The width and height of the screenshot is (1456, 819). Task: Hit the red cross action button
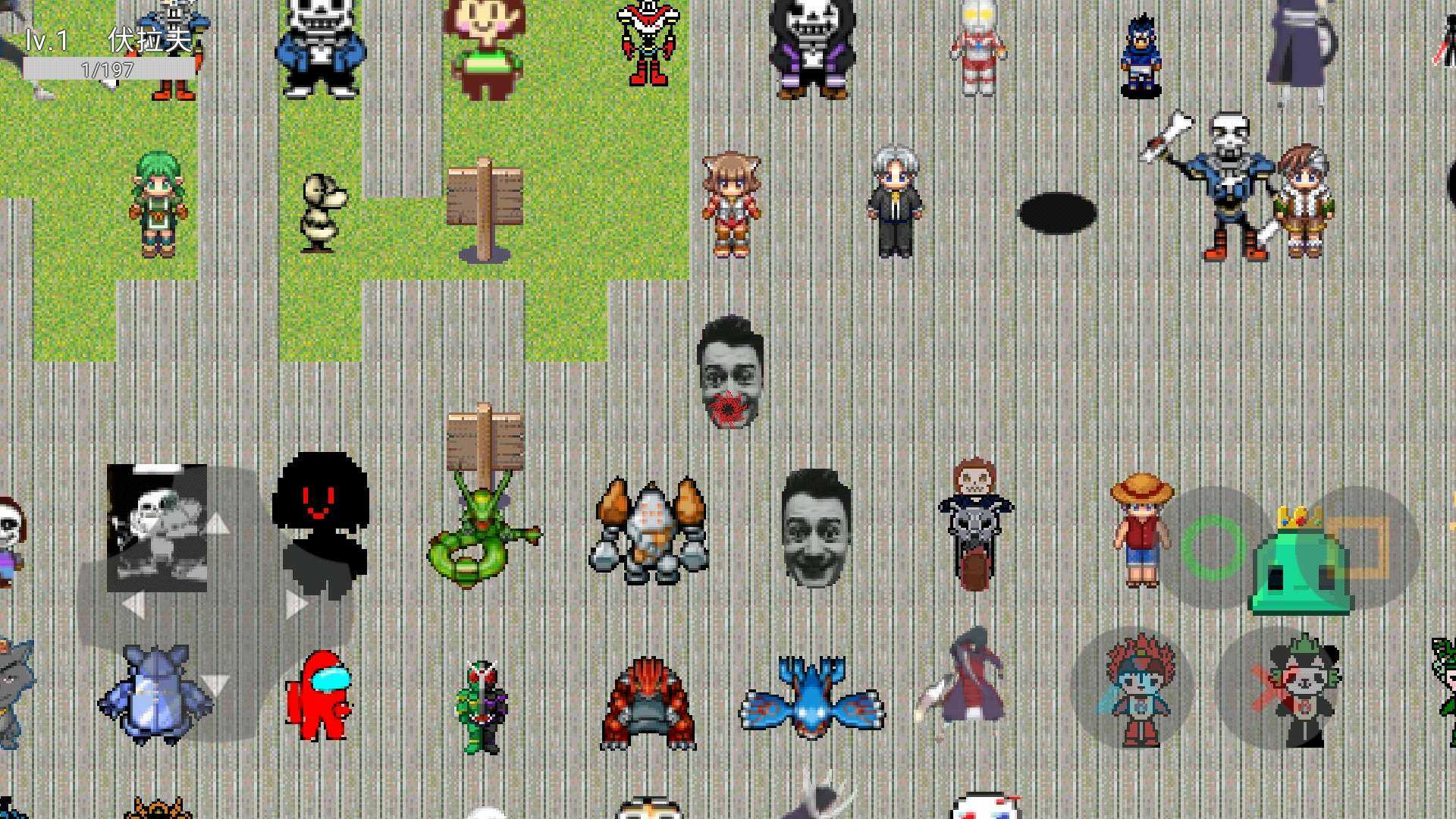click(x=1278, y=689)
